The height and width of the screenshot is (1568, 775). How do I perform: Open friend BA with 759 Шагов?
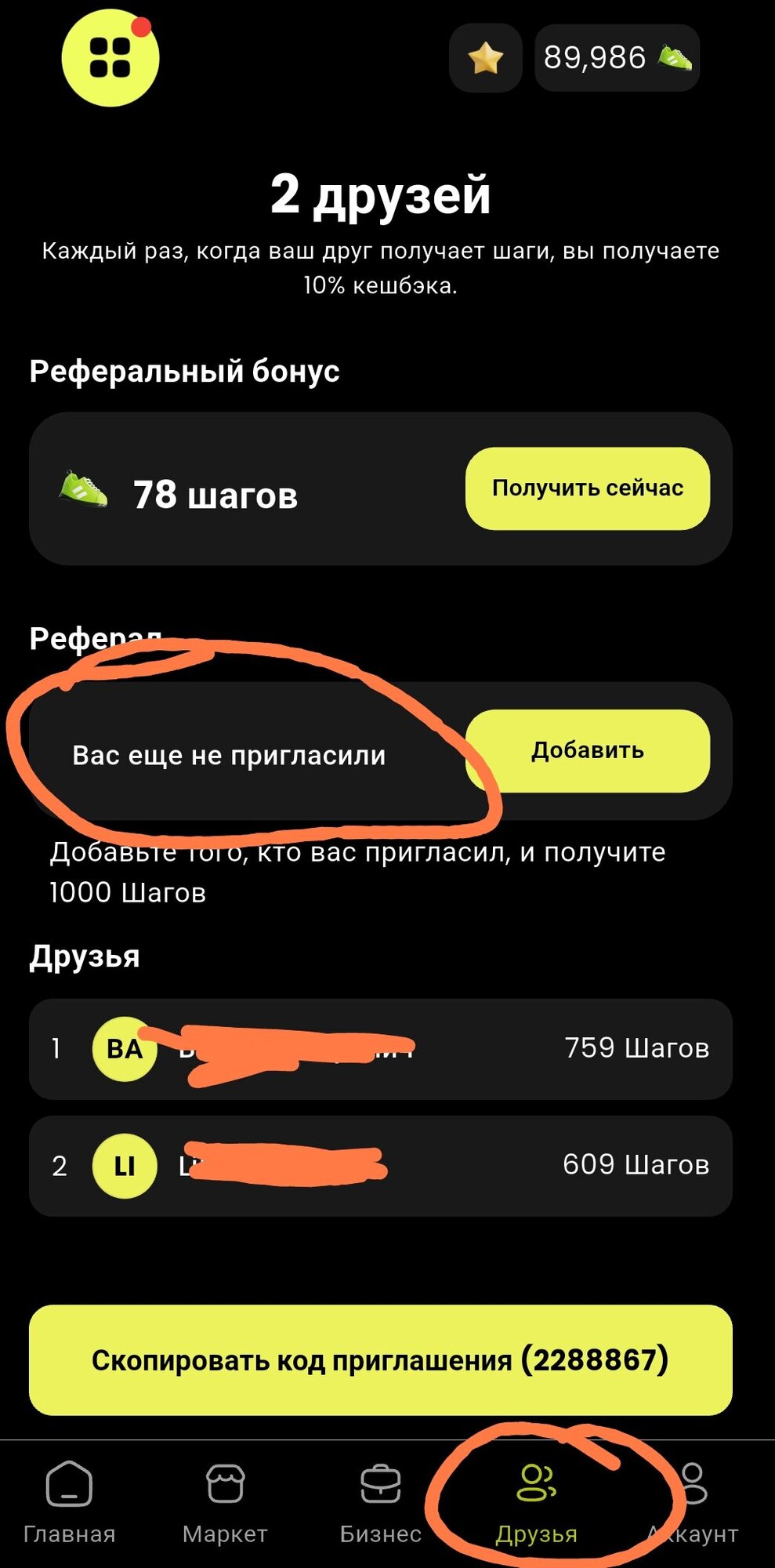381,1049
